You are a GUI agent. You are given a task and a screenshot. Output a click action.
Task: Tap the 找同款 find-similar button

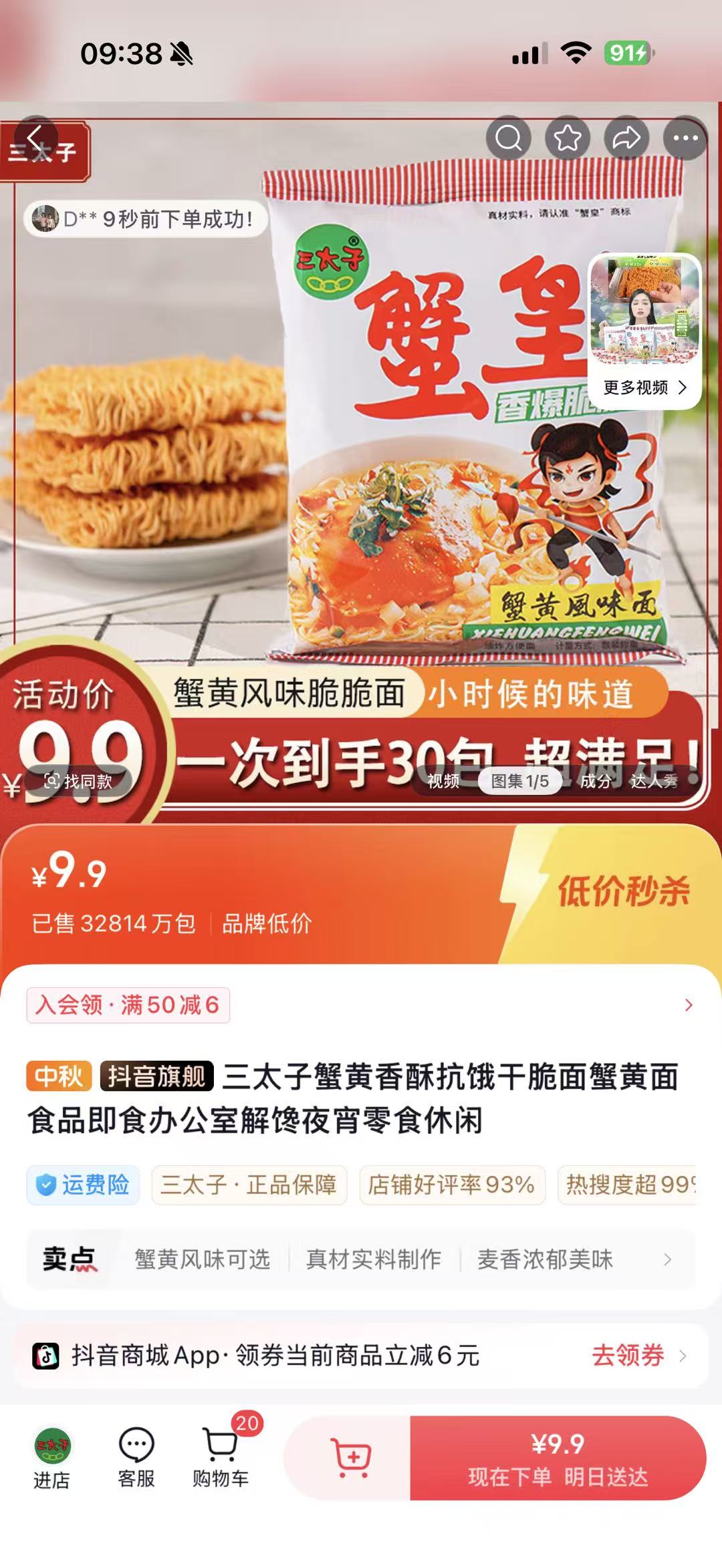[x=79, y=781]
